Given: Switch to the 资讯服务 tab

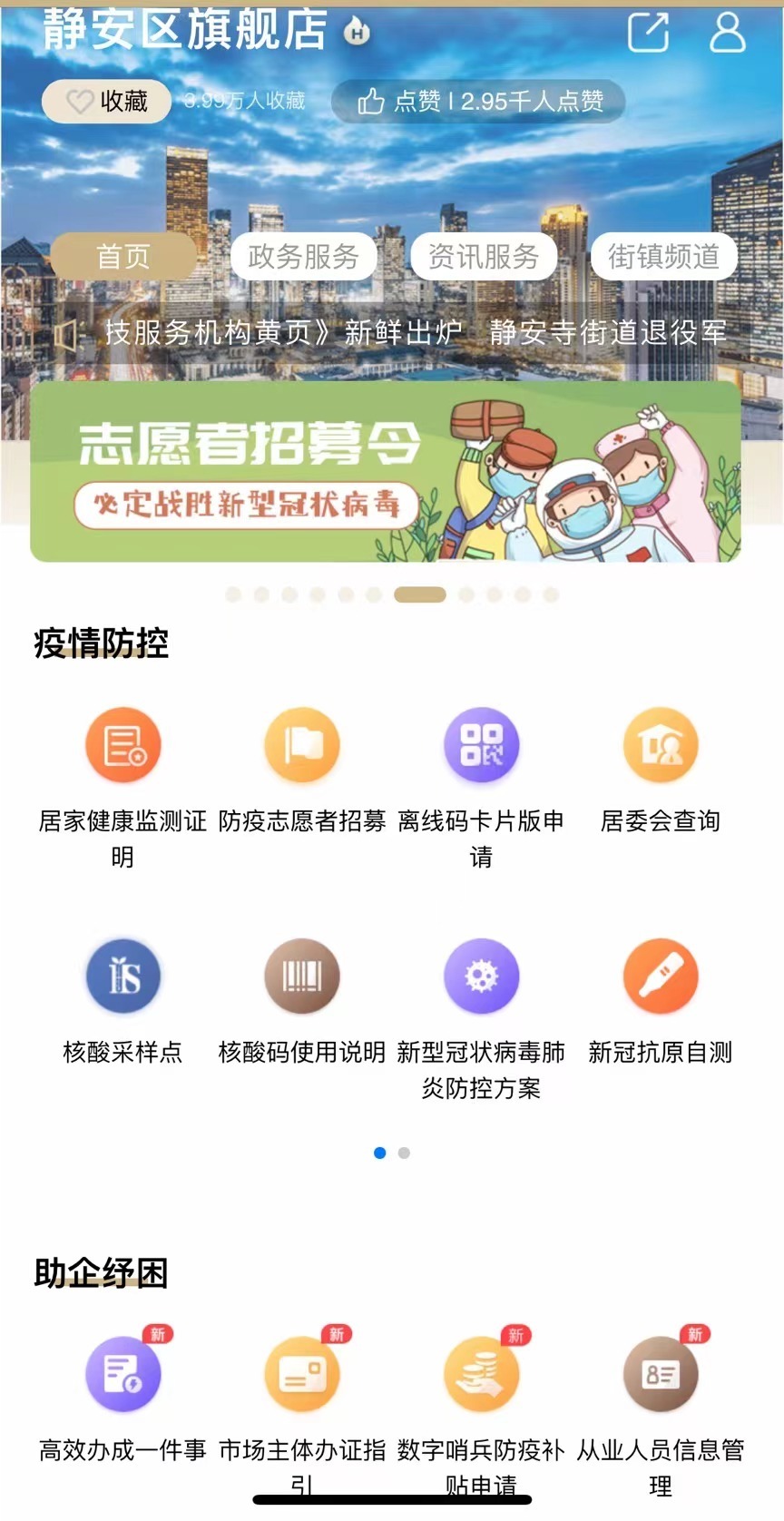Looking at the screenshot, I should pyautogui.click(x=483, y=257).
